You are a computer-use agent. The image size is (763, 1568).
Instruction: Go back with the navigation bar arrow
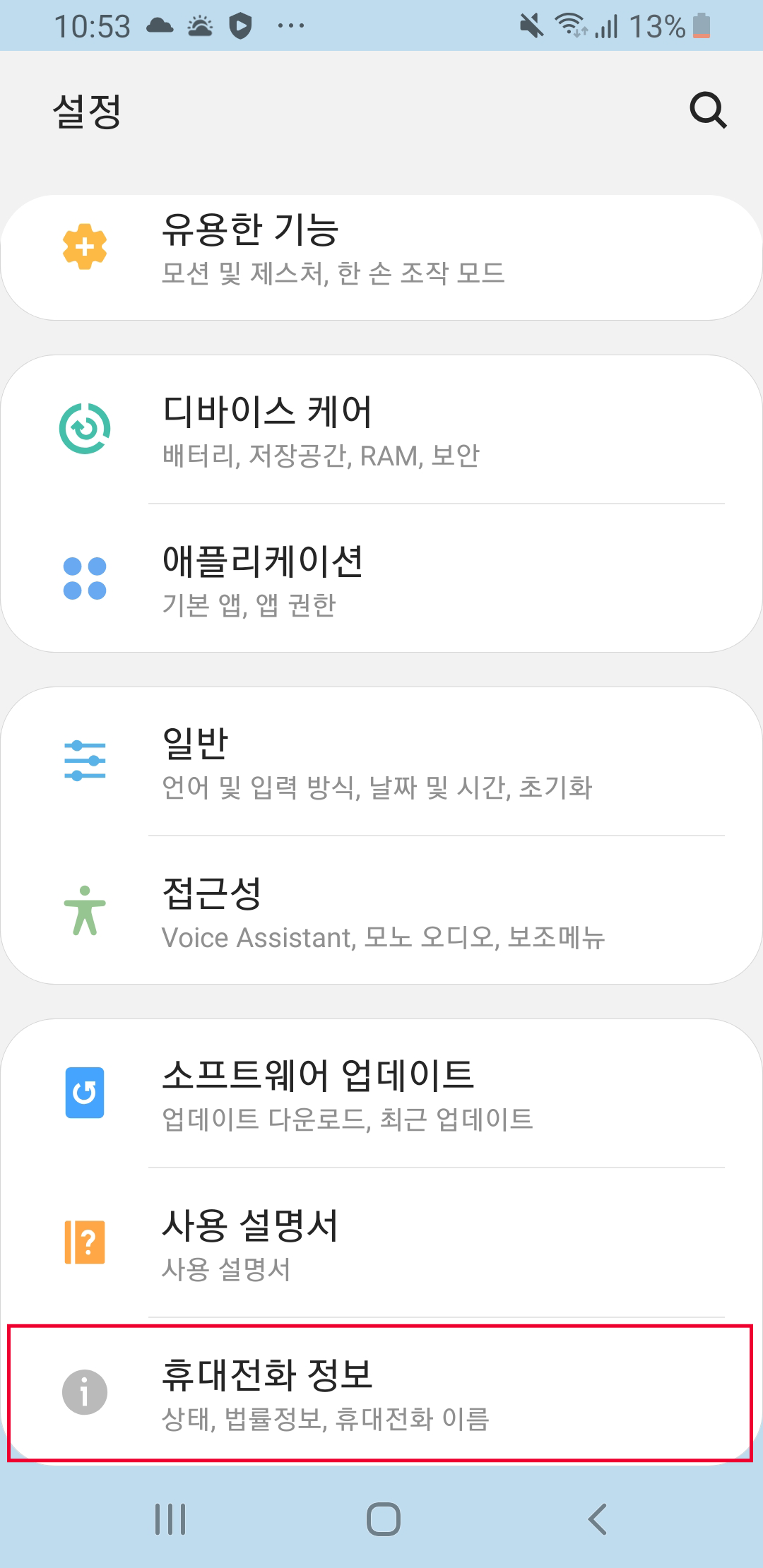(598, 1519)
